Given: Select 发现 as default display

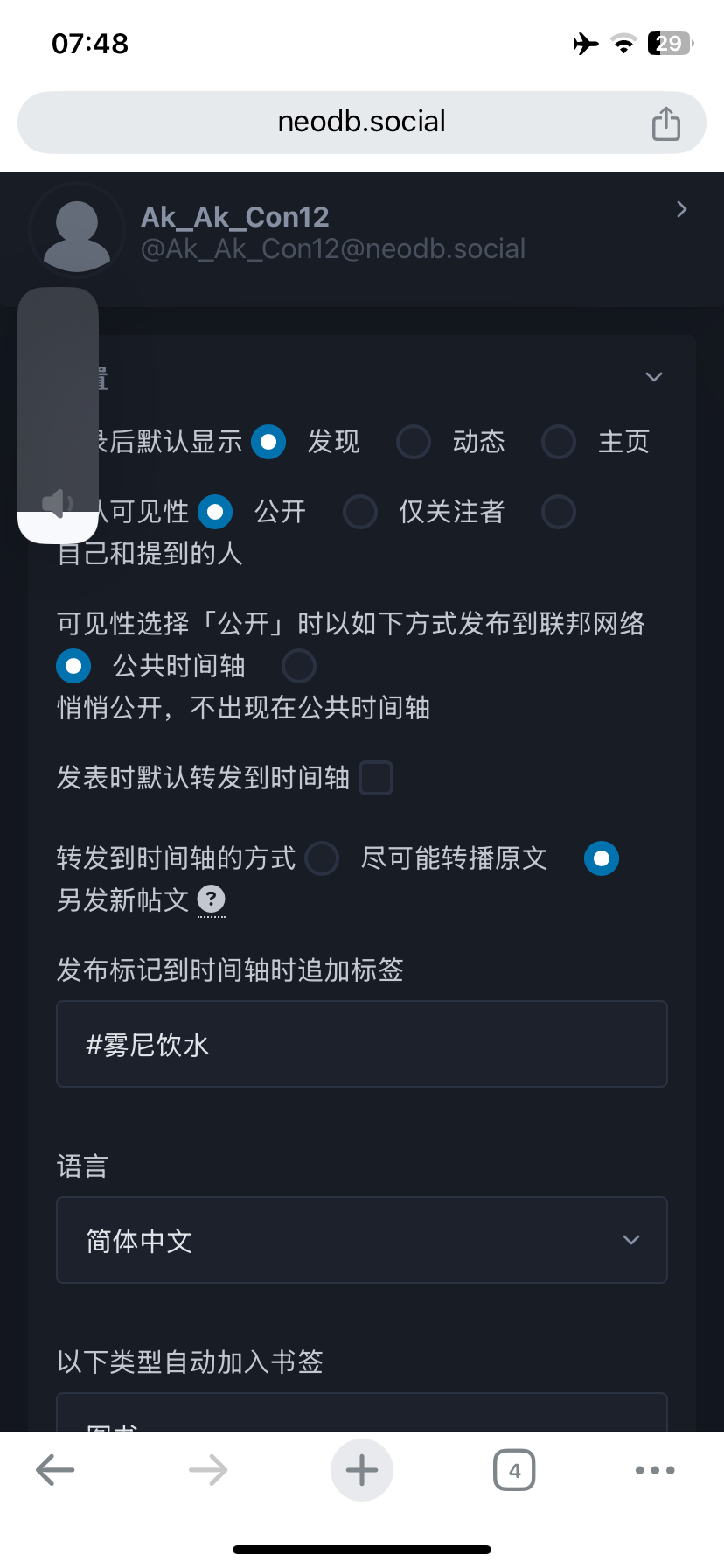Looking at the screenshot, I should 268,442.
